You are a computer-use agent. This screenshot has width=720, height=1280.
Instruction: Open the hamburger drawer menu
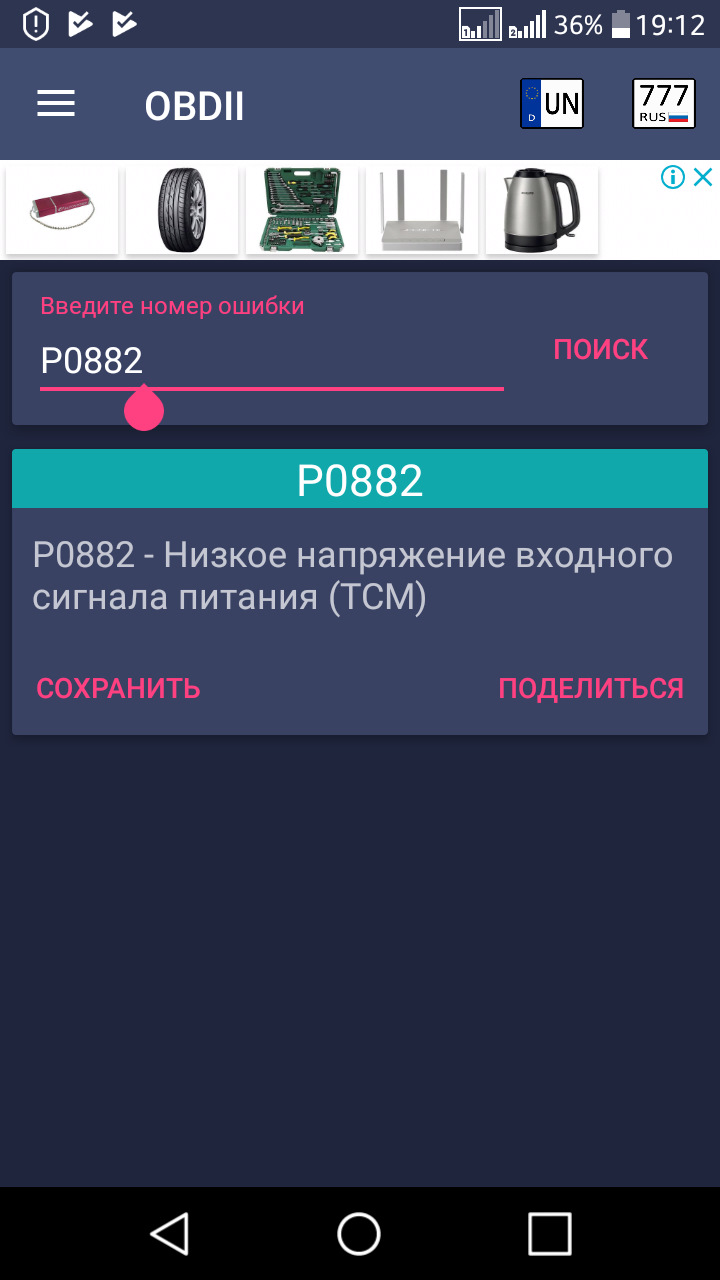tap(56, 104)
